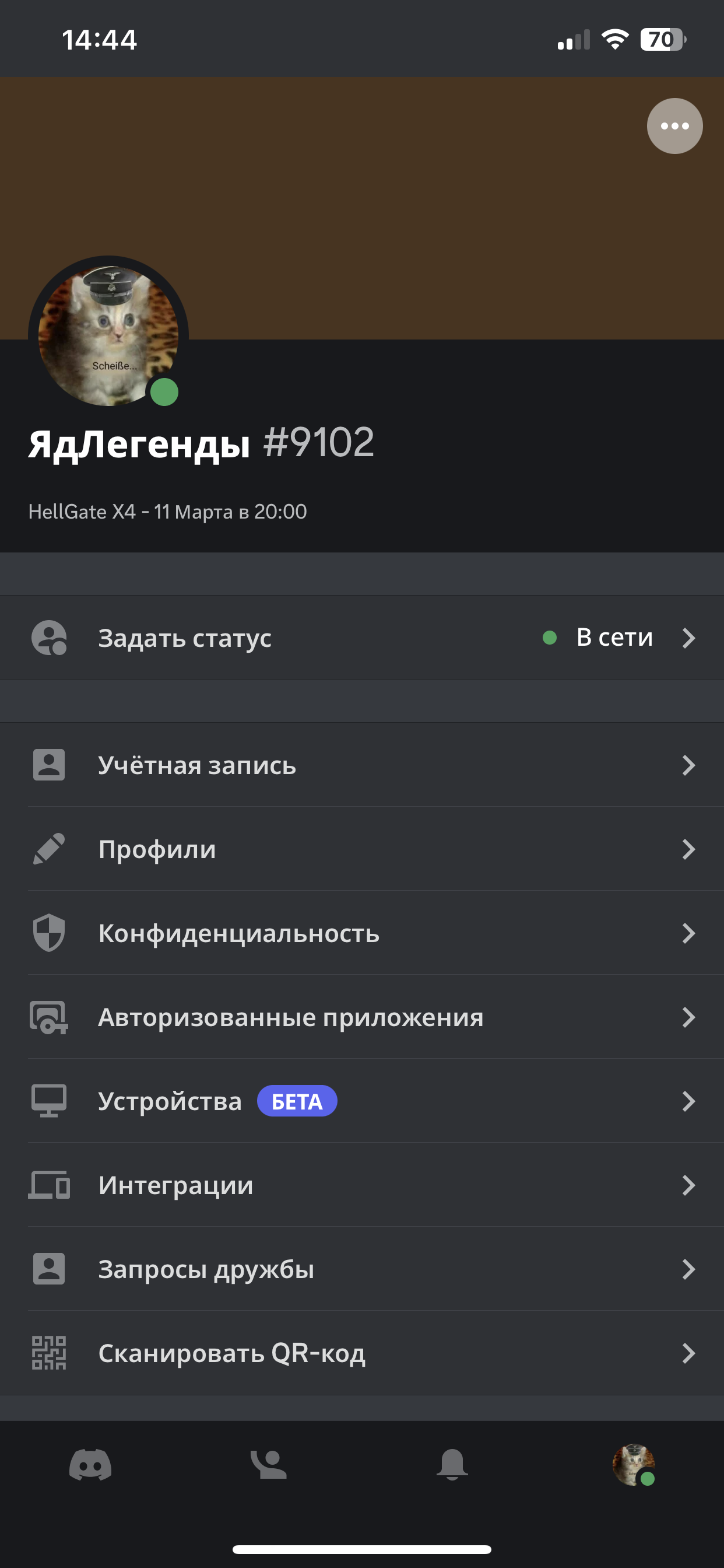The width and height of the screenshot is (724, 1568).
Task: Tap the large profile avatar picture
Action: (x=108, y=336)
